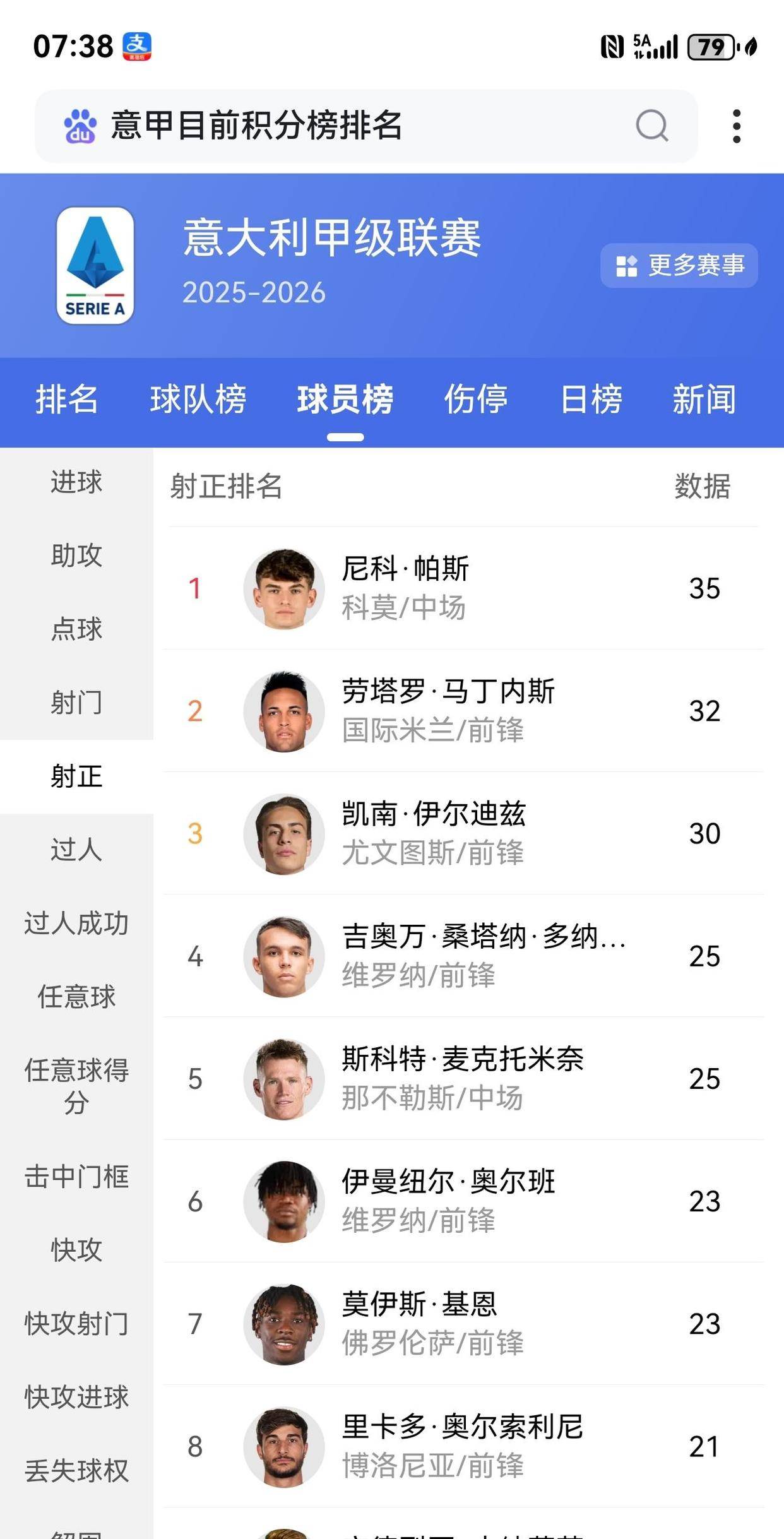This screenshot has width=784, height=1539.
Task: Switch to the 排名 tab
Action: click(66, 400)
